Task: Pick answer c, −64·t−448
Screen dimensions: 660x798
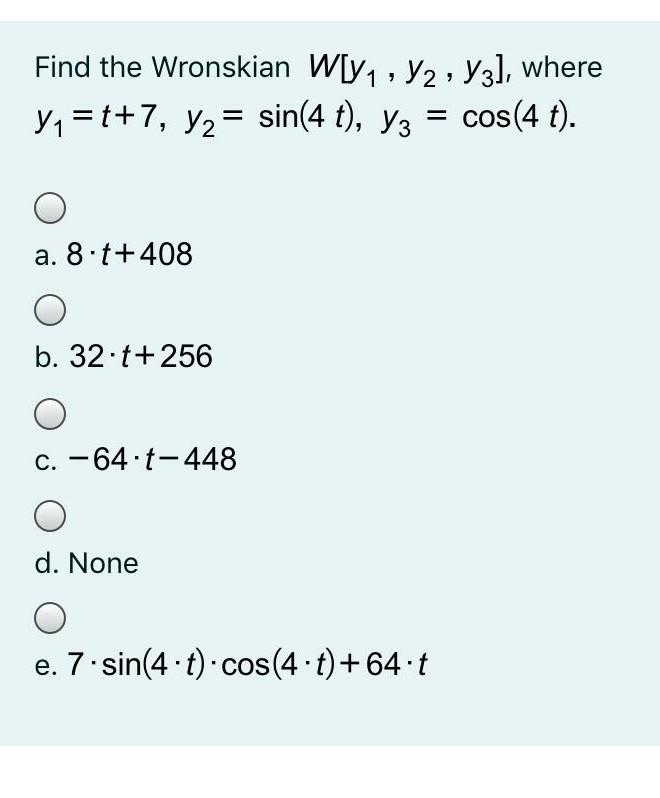Action: pos(50,414)
